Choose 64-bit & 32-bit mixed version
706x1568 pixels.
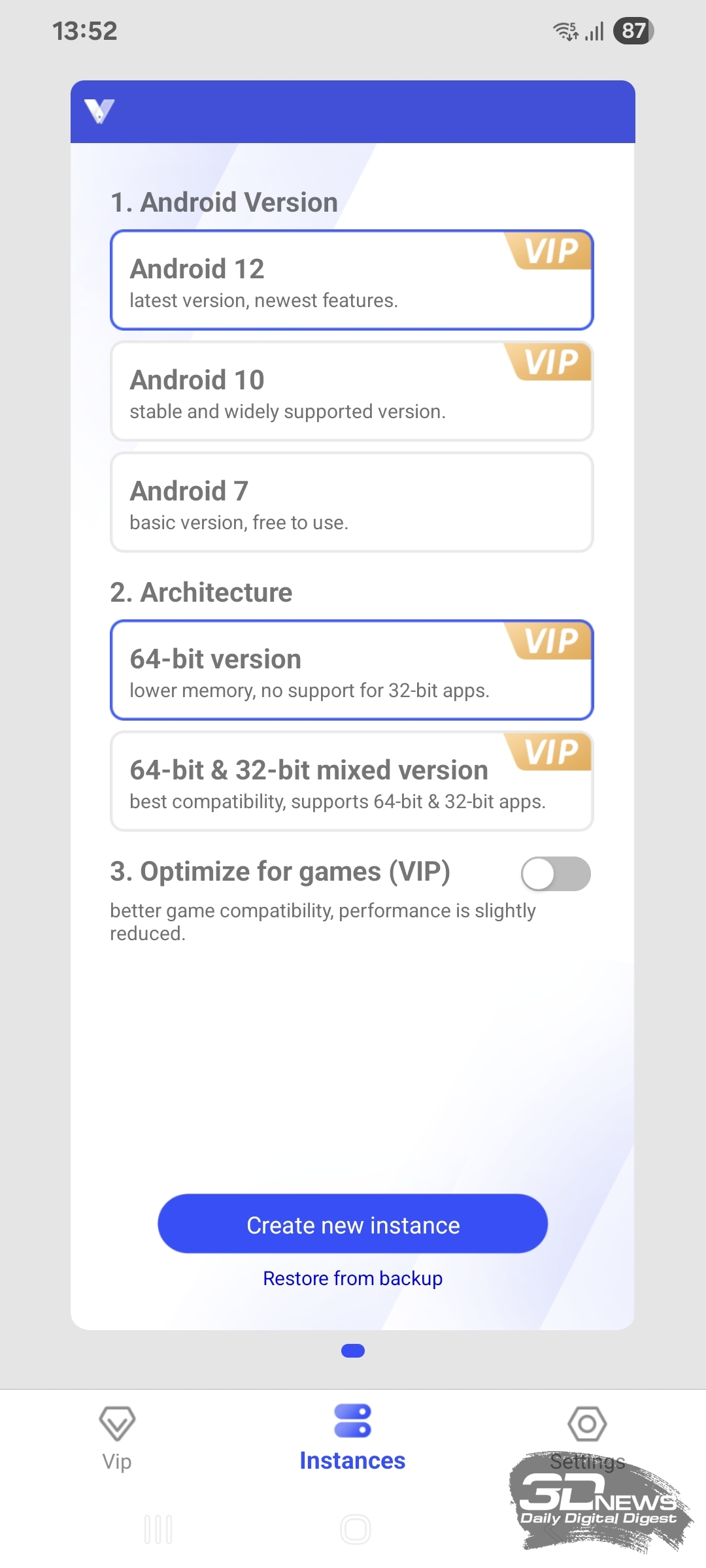click(352, 781)
